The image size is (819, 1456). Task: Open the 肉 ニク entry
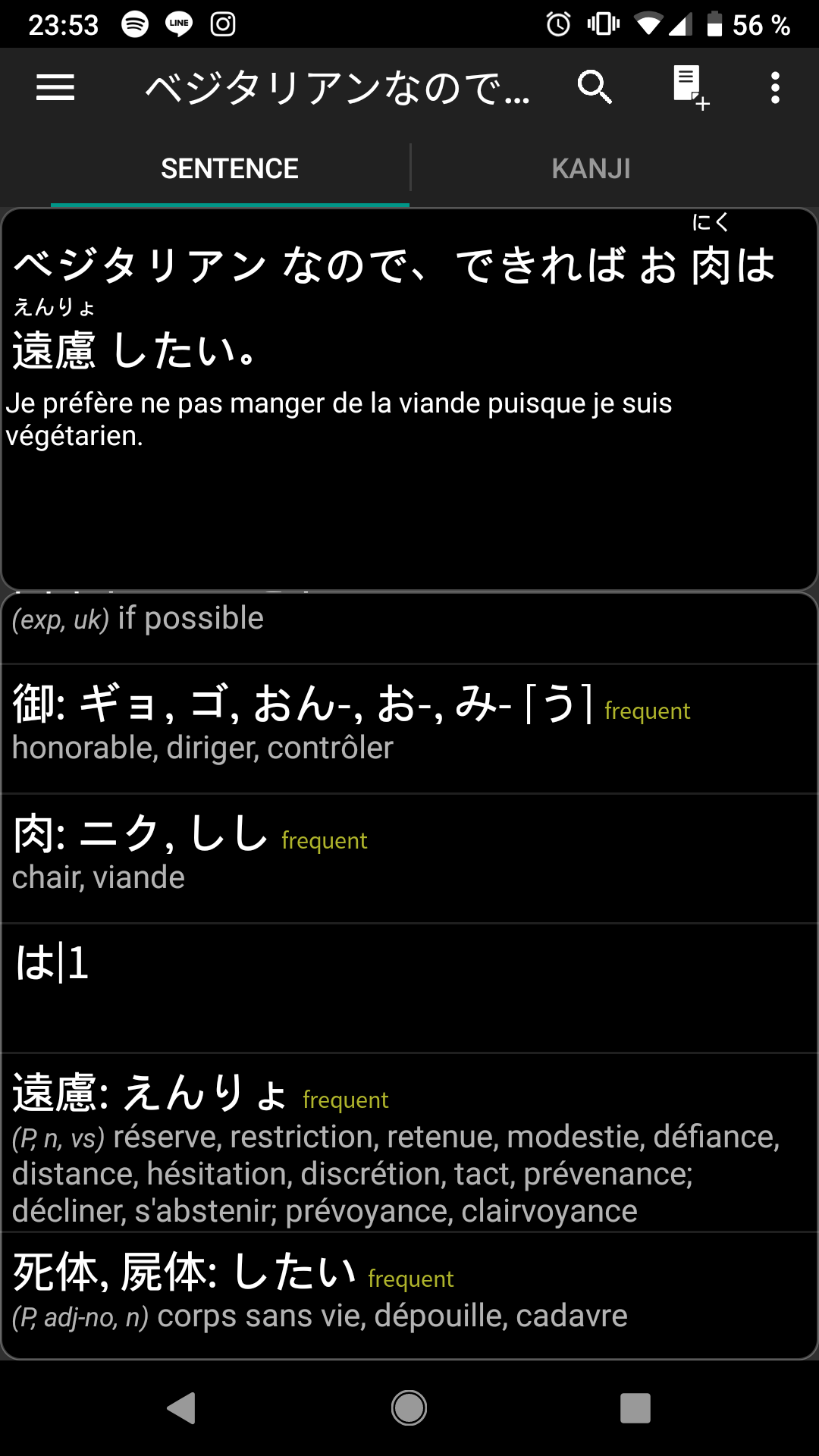(409, 857)
